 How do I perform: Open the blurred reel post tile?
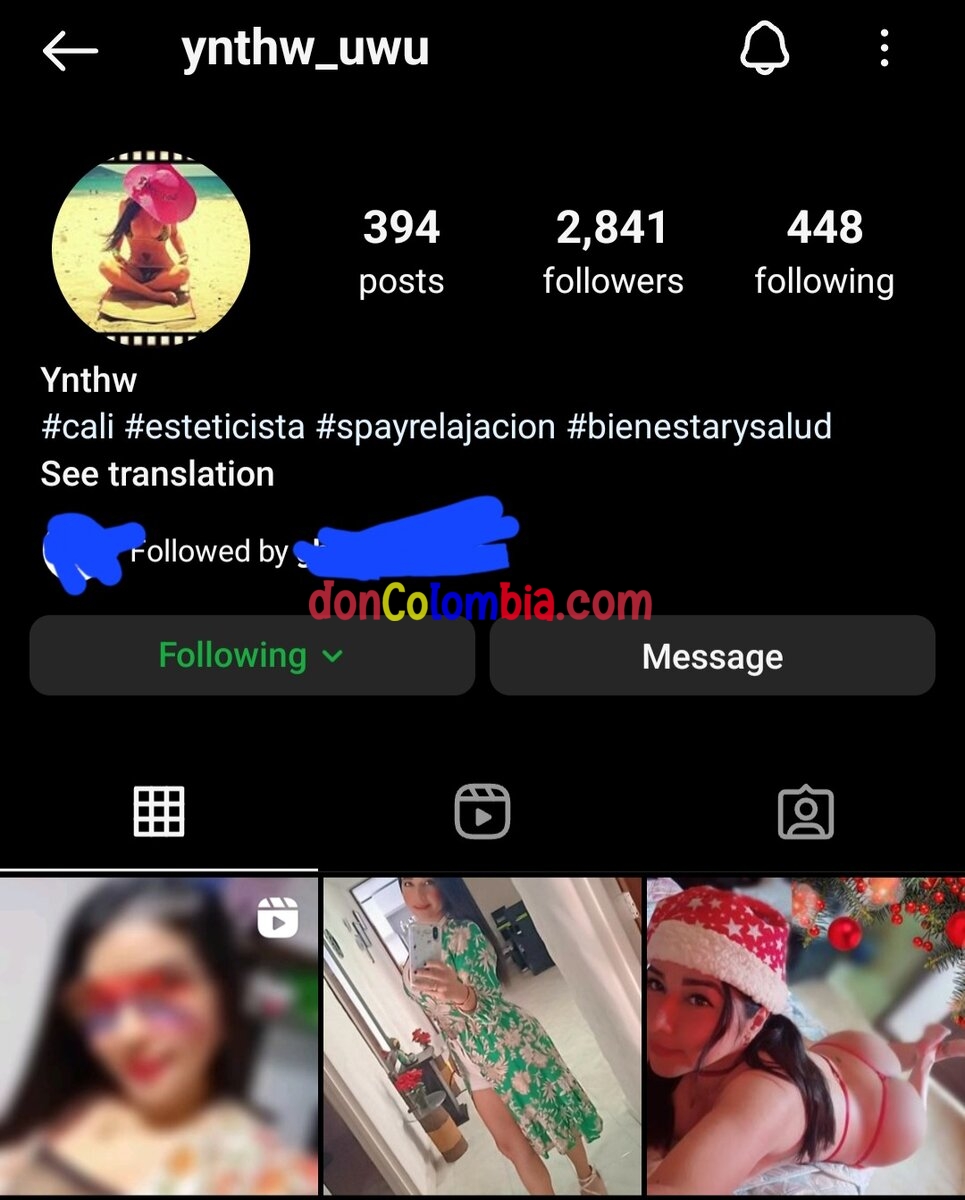(158, 1035)
